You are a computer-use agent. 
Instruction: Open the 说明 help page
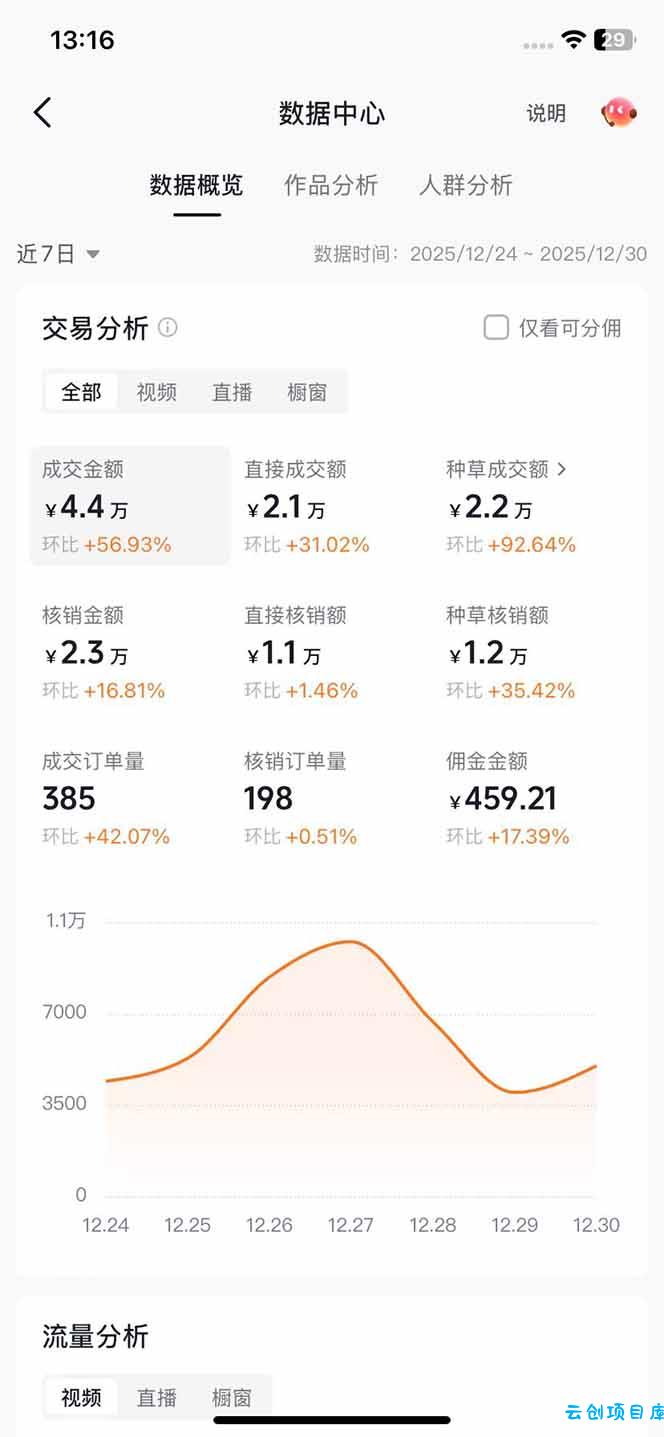(546, 114)
